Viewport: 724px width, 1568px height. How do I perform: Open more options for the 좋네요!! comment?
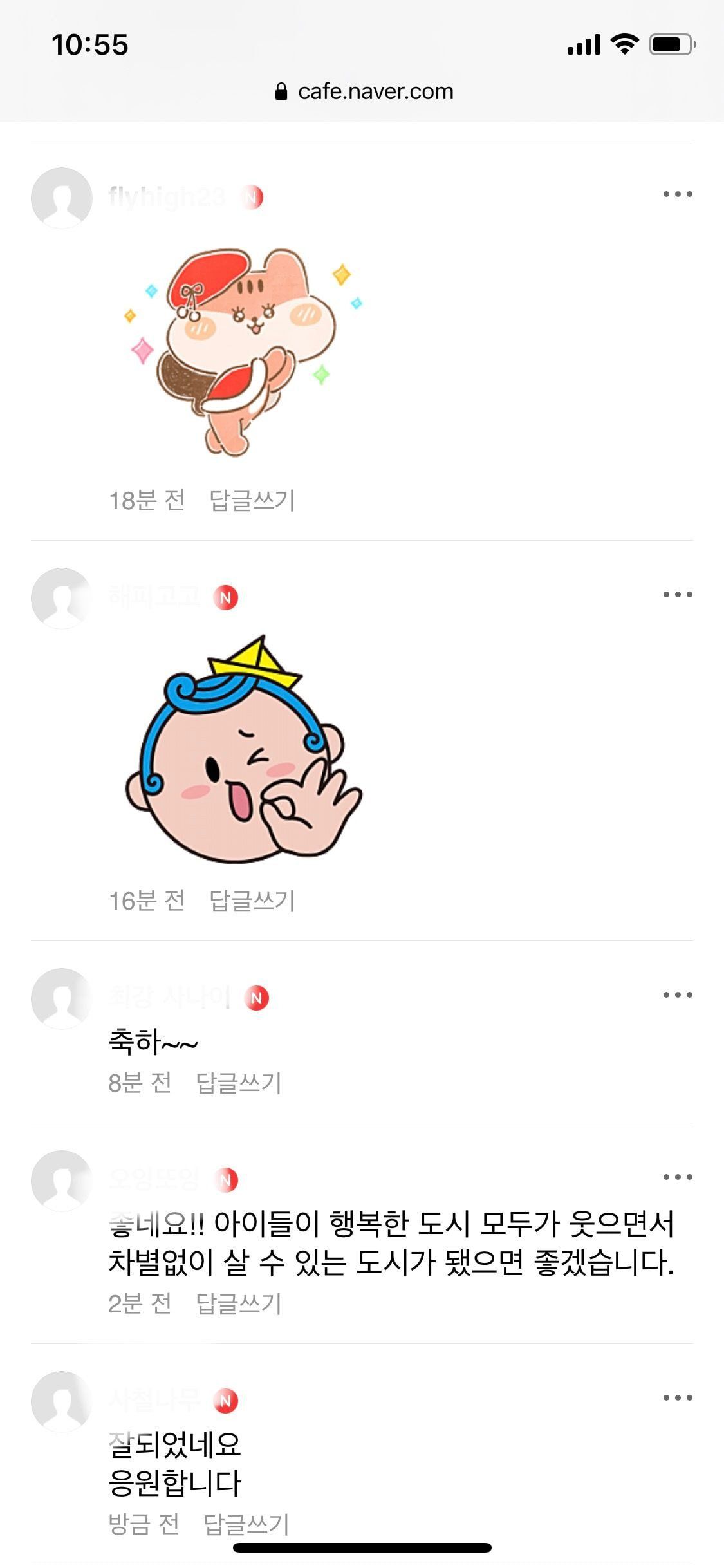[678, 1177]
